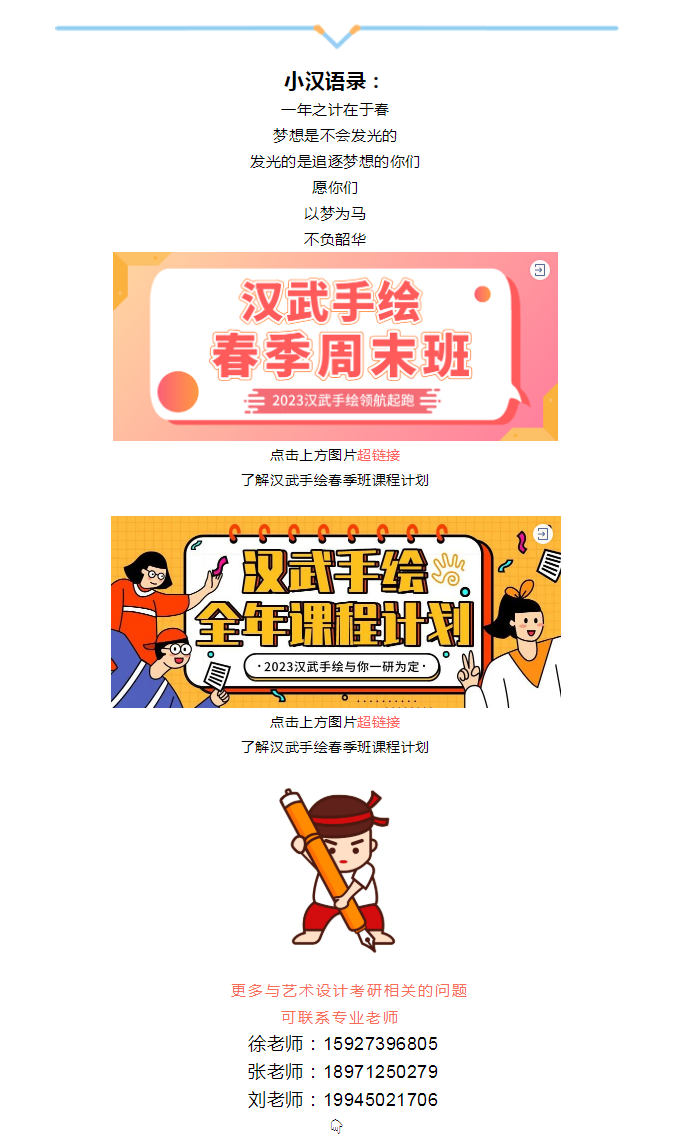Open the 汉武手绘春季周末班 banner link
The image size is (677, 1142).
pos(335,346)
